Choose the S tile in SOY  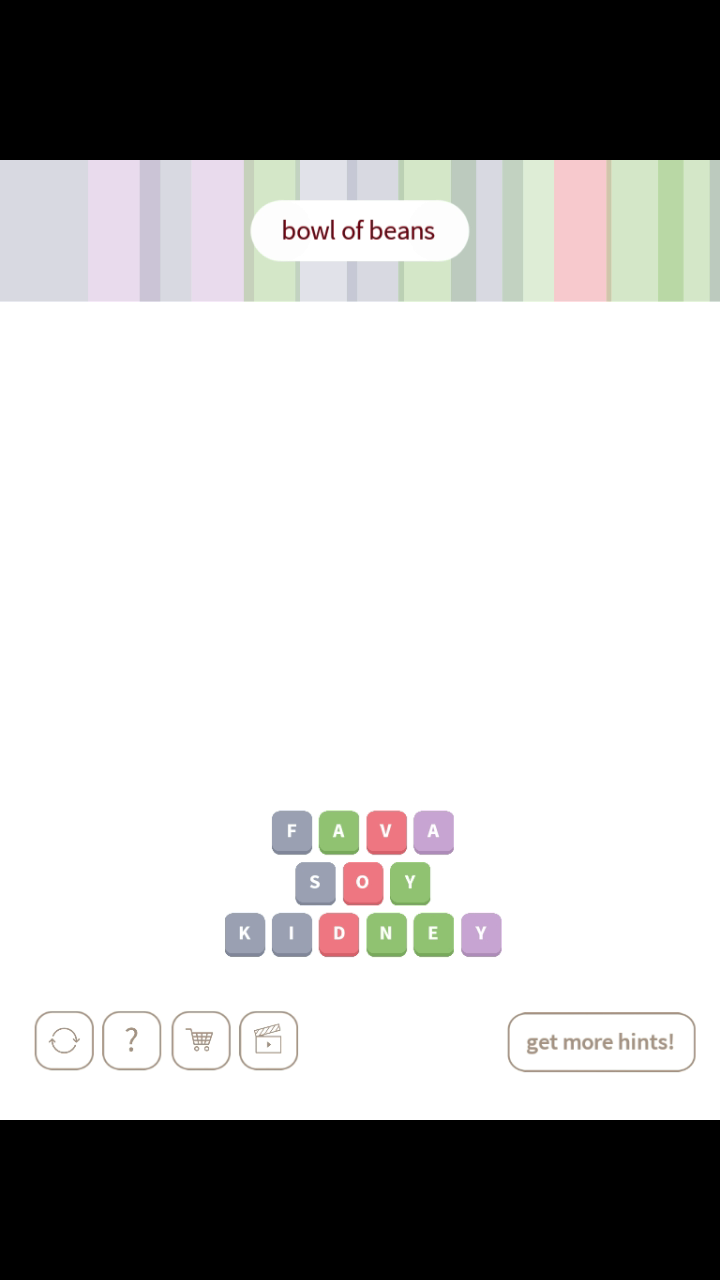(x=315, y=882)
